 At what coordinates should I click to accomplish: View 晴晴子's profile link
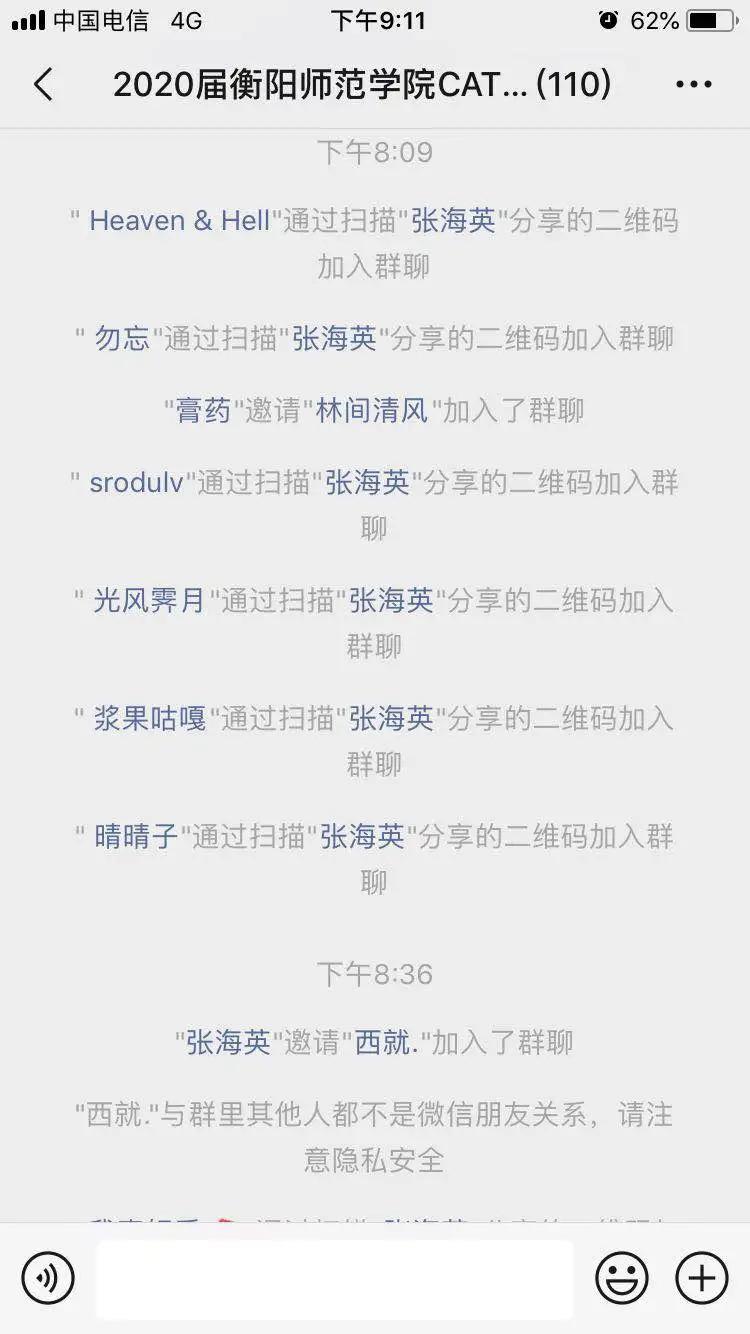pyautogui.click(x=136, y=836)
